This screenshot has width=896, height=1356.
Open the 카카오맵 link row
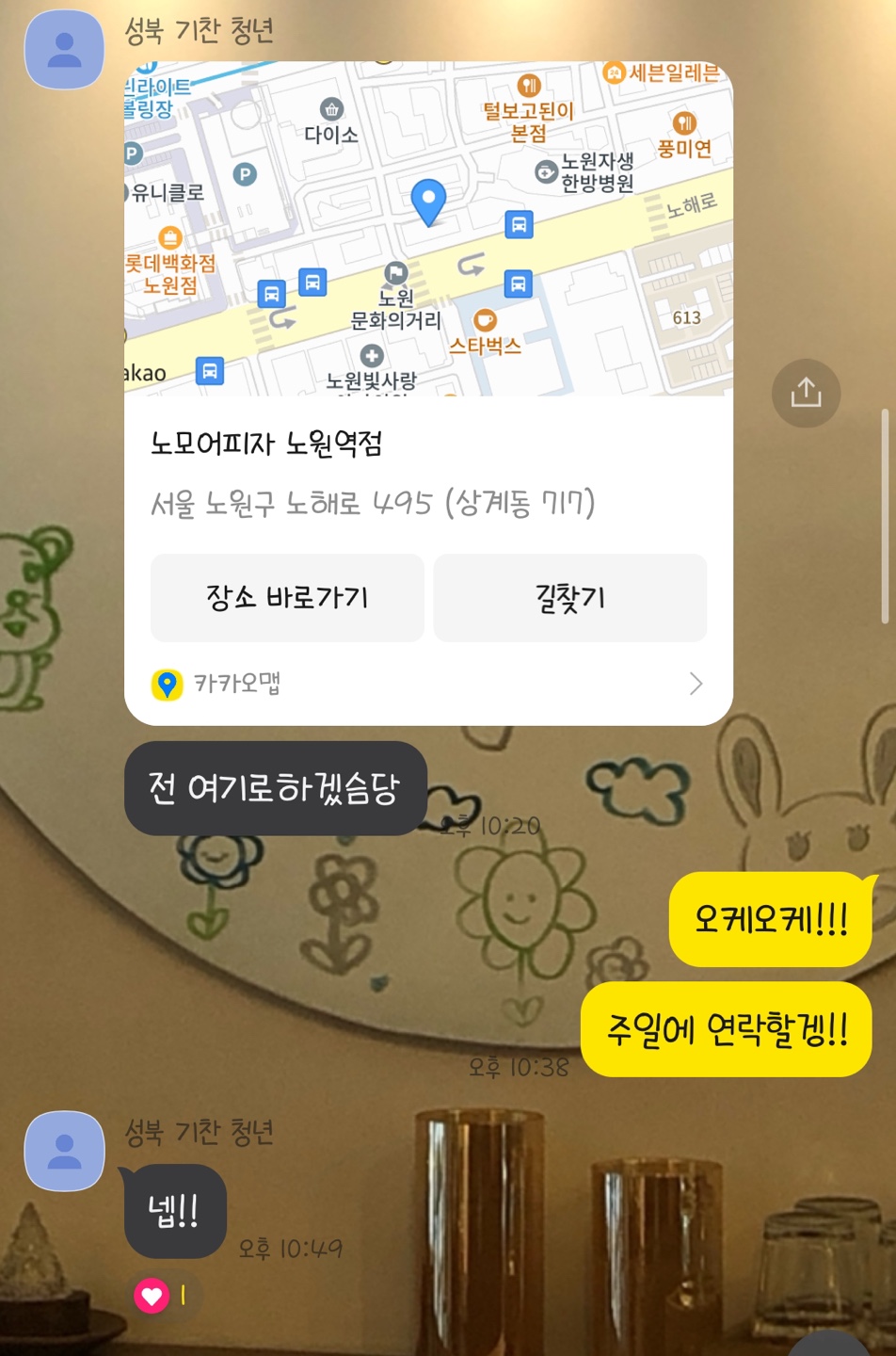(x=428, y=684)
